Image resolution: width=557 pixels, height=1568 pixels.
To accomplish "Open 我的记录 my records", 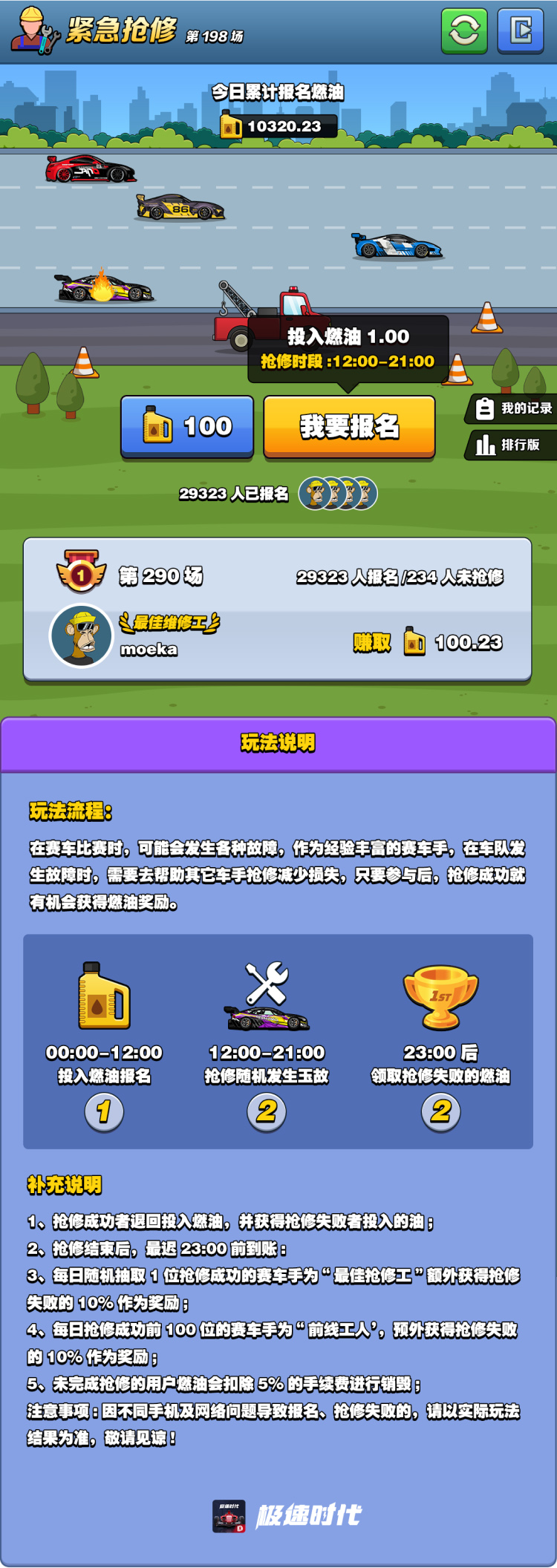I will (514, 408).
